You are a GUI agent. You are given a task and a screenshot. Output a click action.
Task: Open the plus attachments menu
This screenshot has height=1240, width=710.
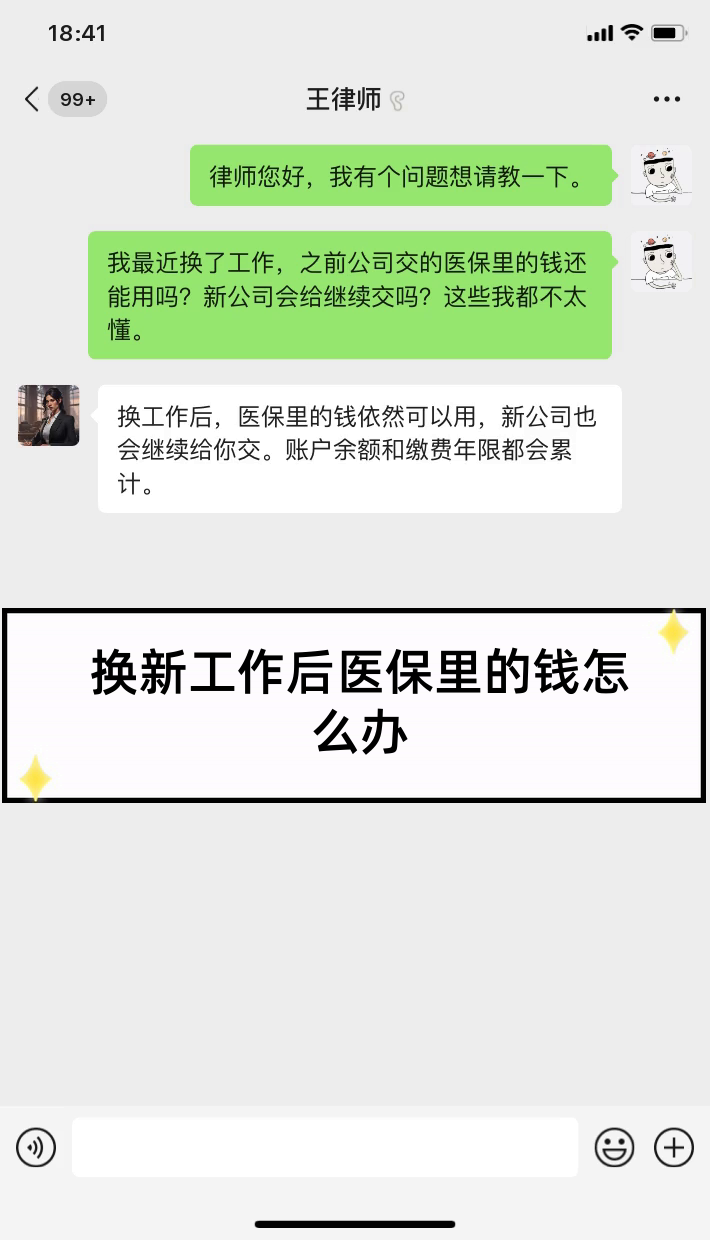pyautogui.click(x=674, y=1147)
